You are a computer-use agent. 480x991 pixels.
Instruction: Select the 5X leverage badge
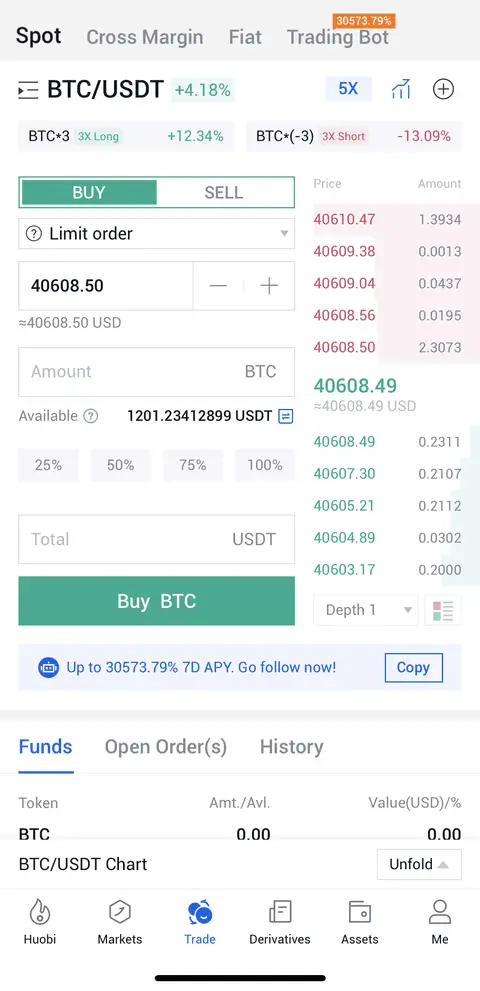coord(348,88)
